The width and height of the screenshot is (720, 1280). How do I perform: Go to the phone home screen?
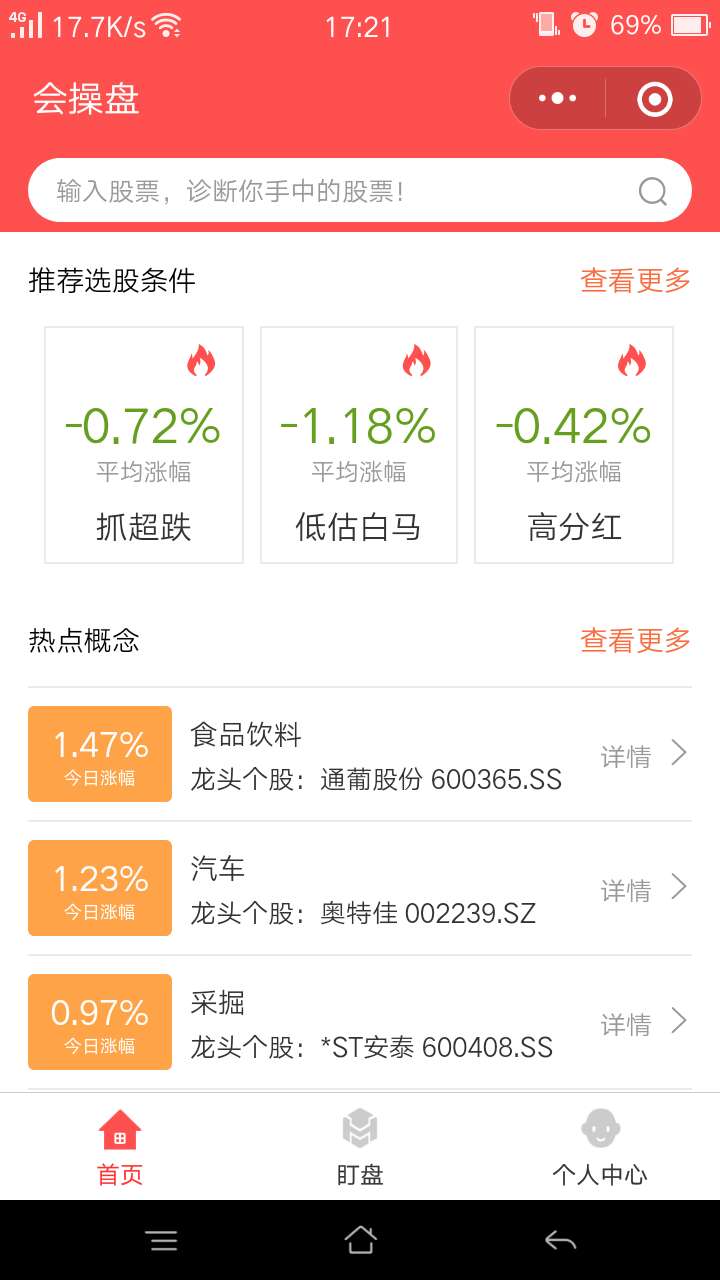click(x=360, y=1240)
